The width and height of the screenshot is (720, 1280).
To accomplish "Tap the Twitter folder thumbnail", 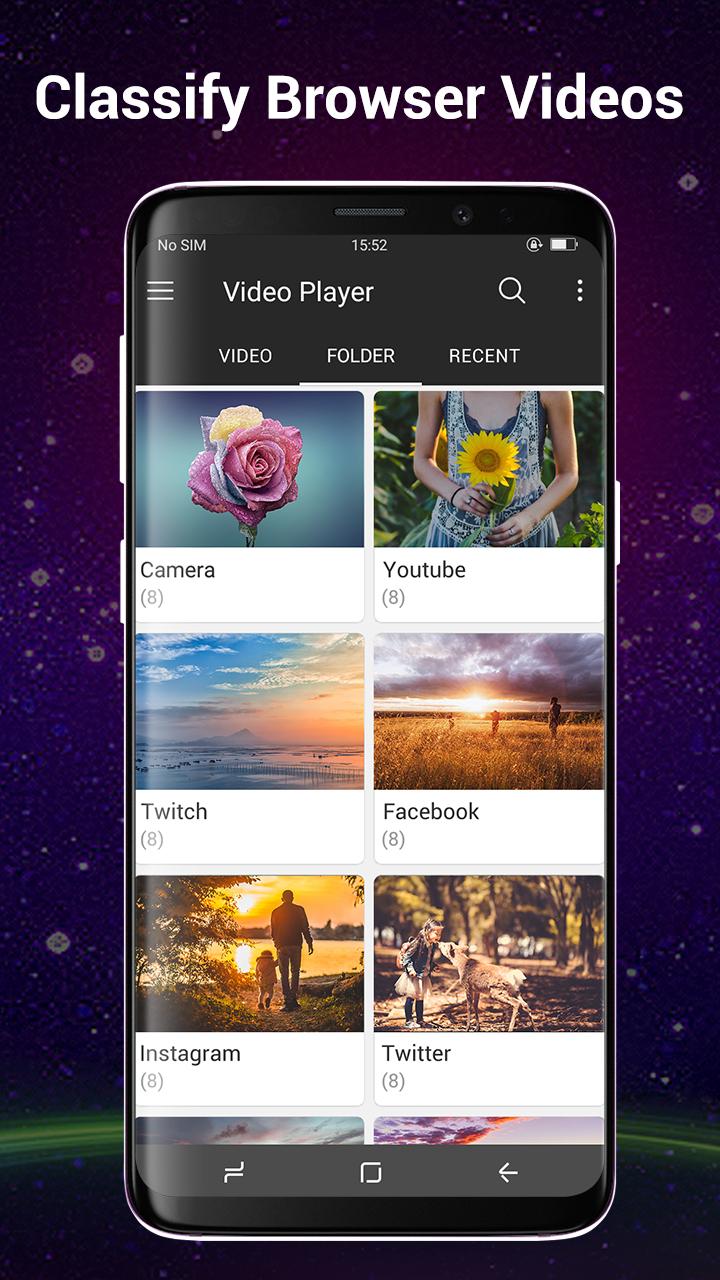I will 490,955.
